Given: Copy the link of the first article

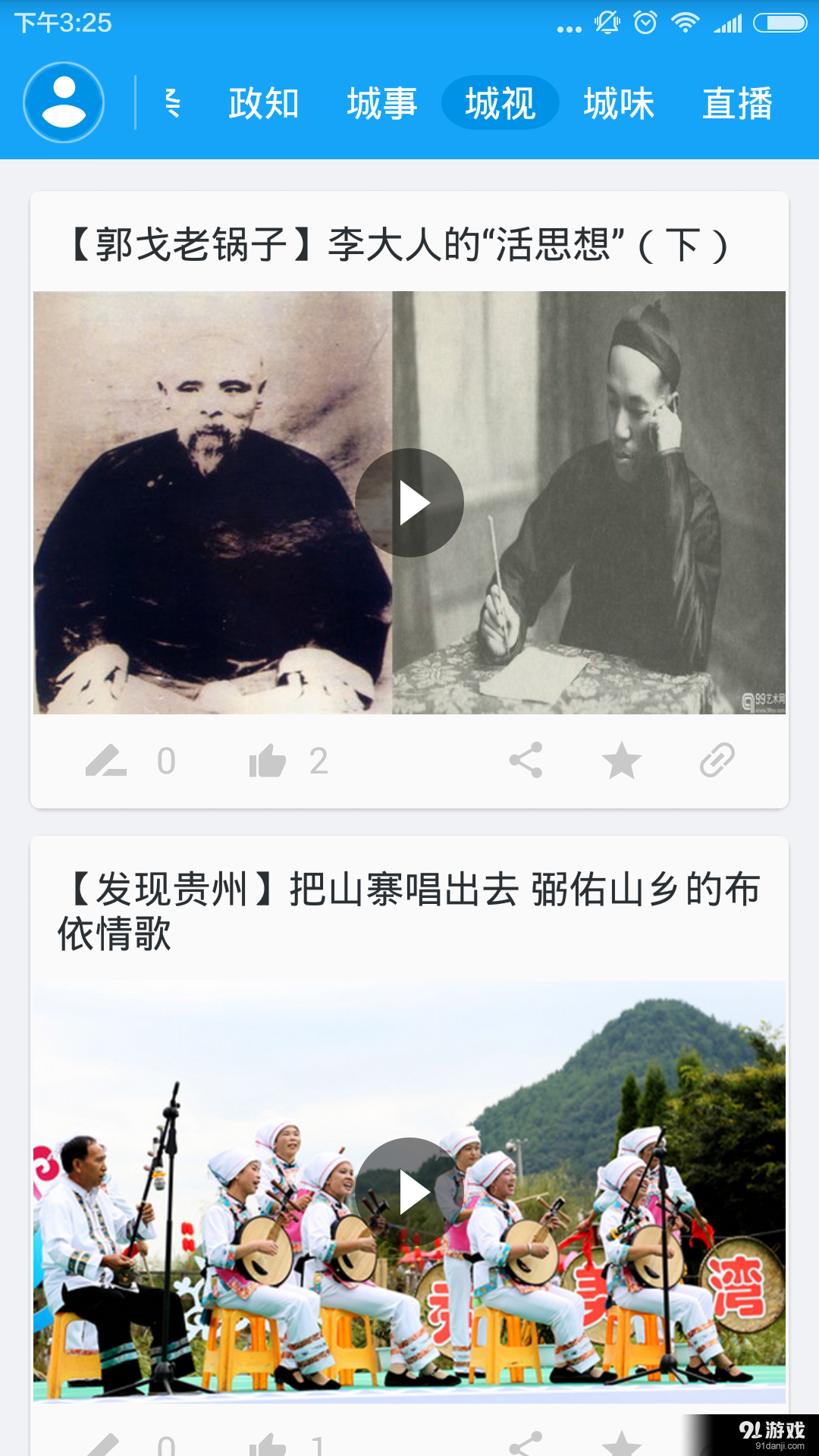Looking at the screenshot, I should 717,761.
